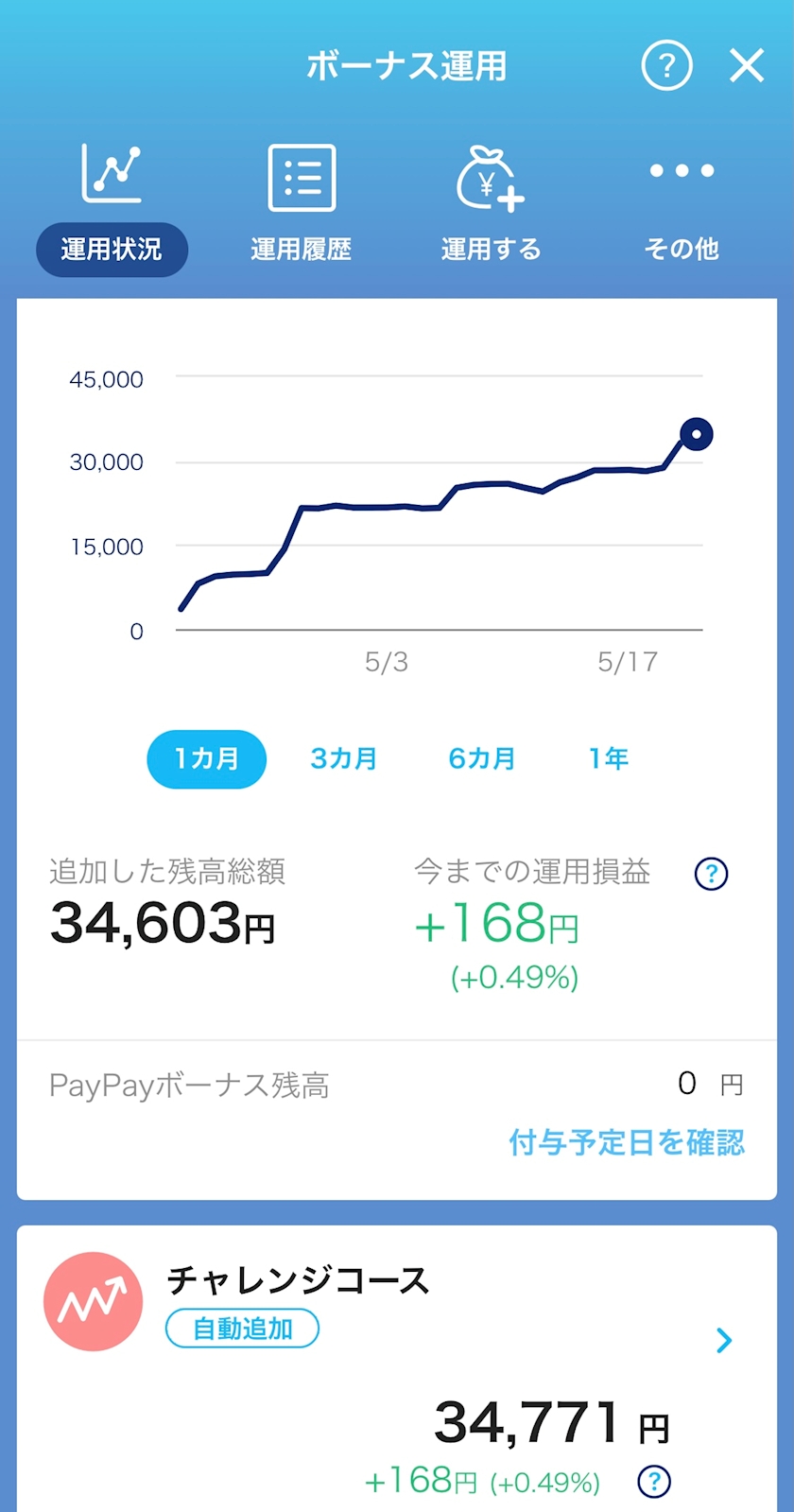This screenshot has width=794, height=1512.
Task: Open the 運用する tab
Action: pos(491,204)
